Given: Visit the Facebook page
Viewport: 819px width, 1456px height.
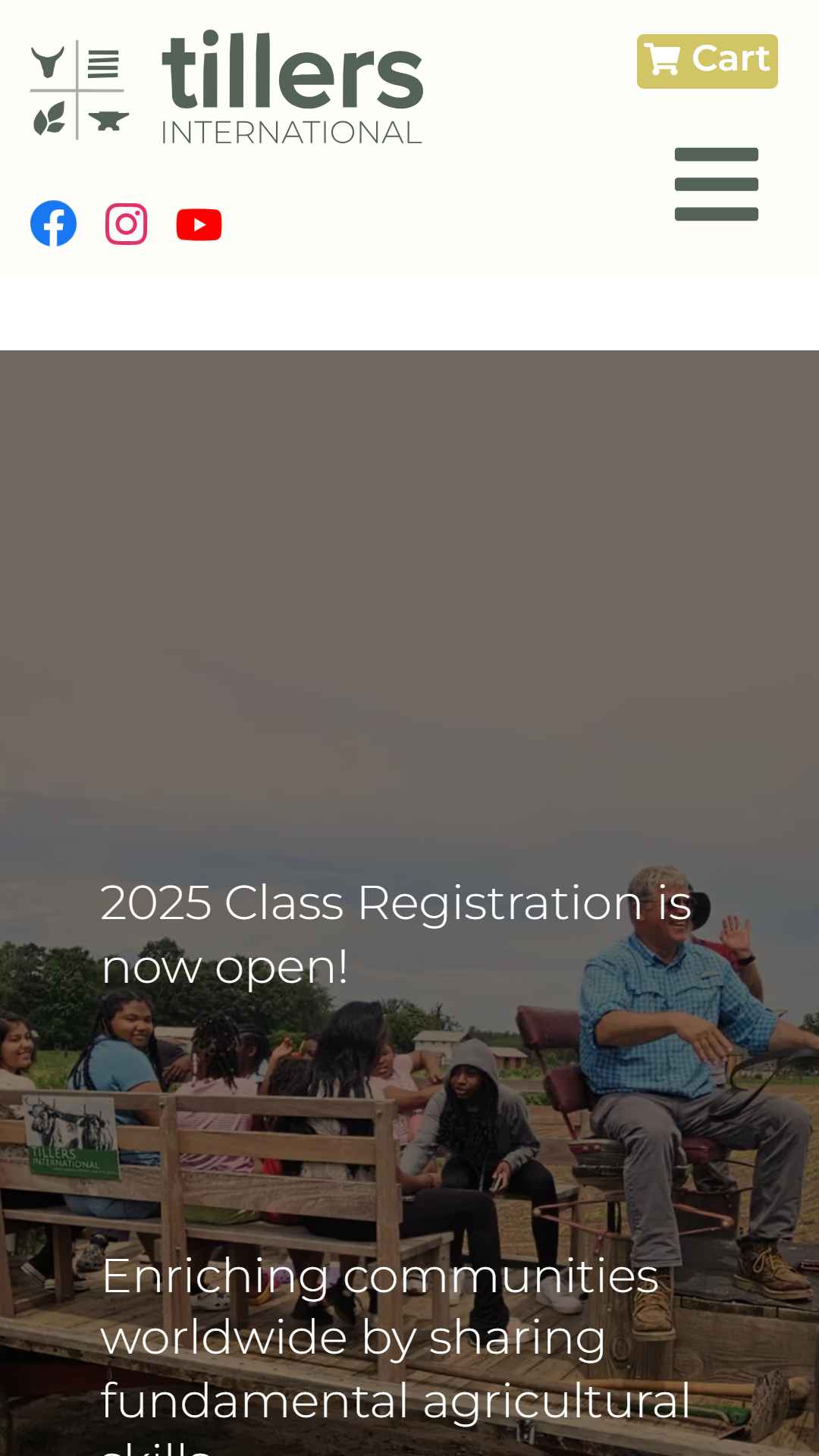Looking at the screenshot, I should click(x=54, y=224).
